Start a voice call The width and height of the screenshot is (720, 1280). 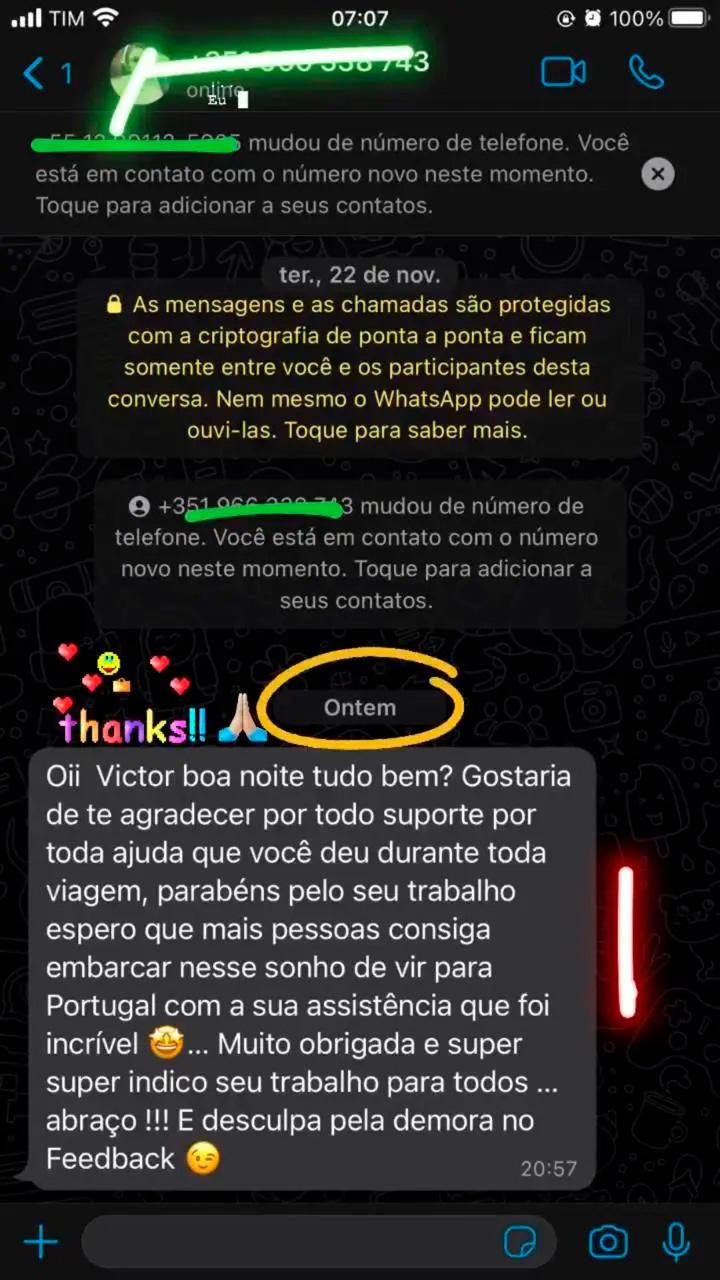tap(646, 72)
